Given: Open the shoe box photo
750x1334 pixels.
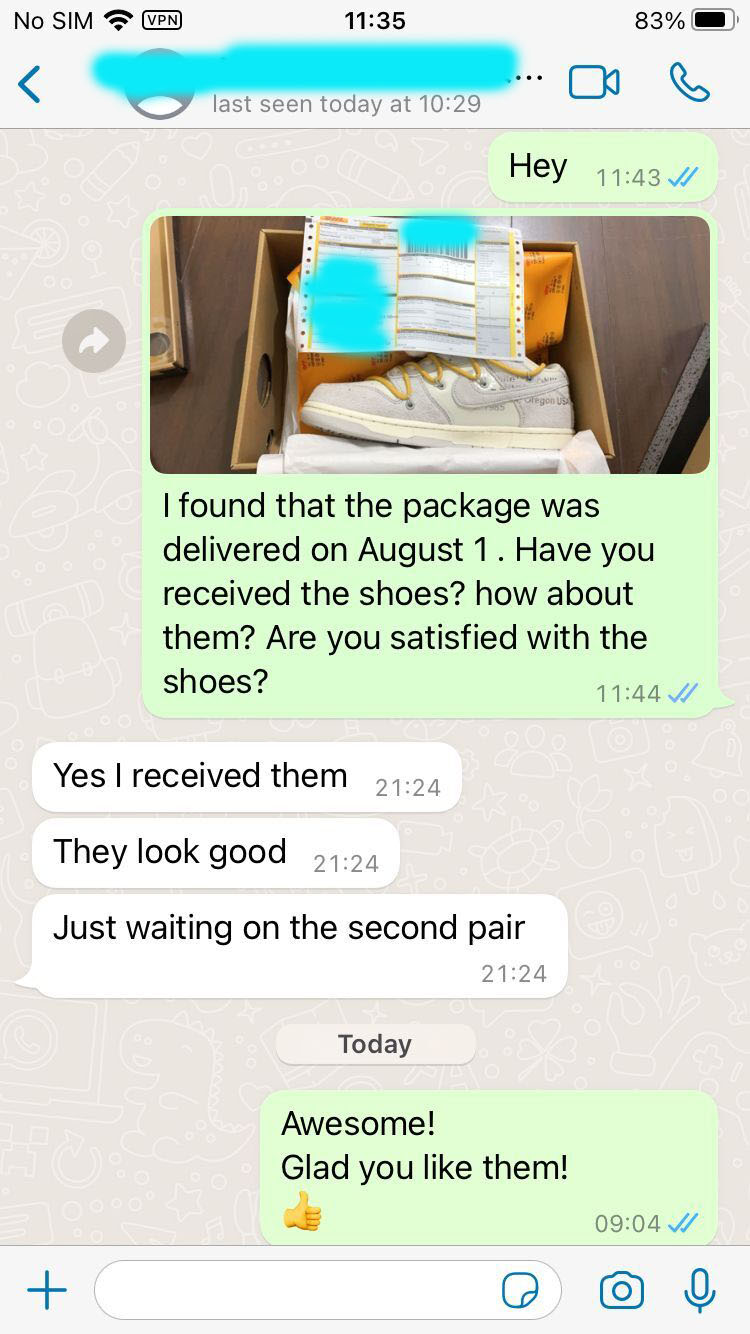Looking at the screenshot, I should click(x=430, y=345).
